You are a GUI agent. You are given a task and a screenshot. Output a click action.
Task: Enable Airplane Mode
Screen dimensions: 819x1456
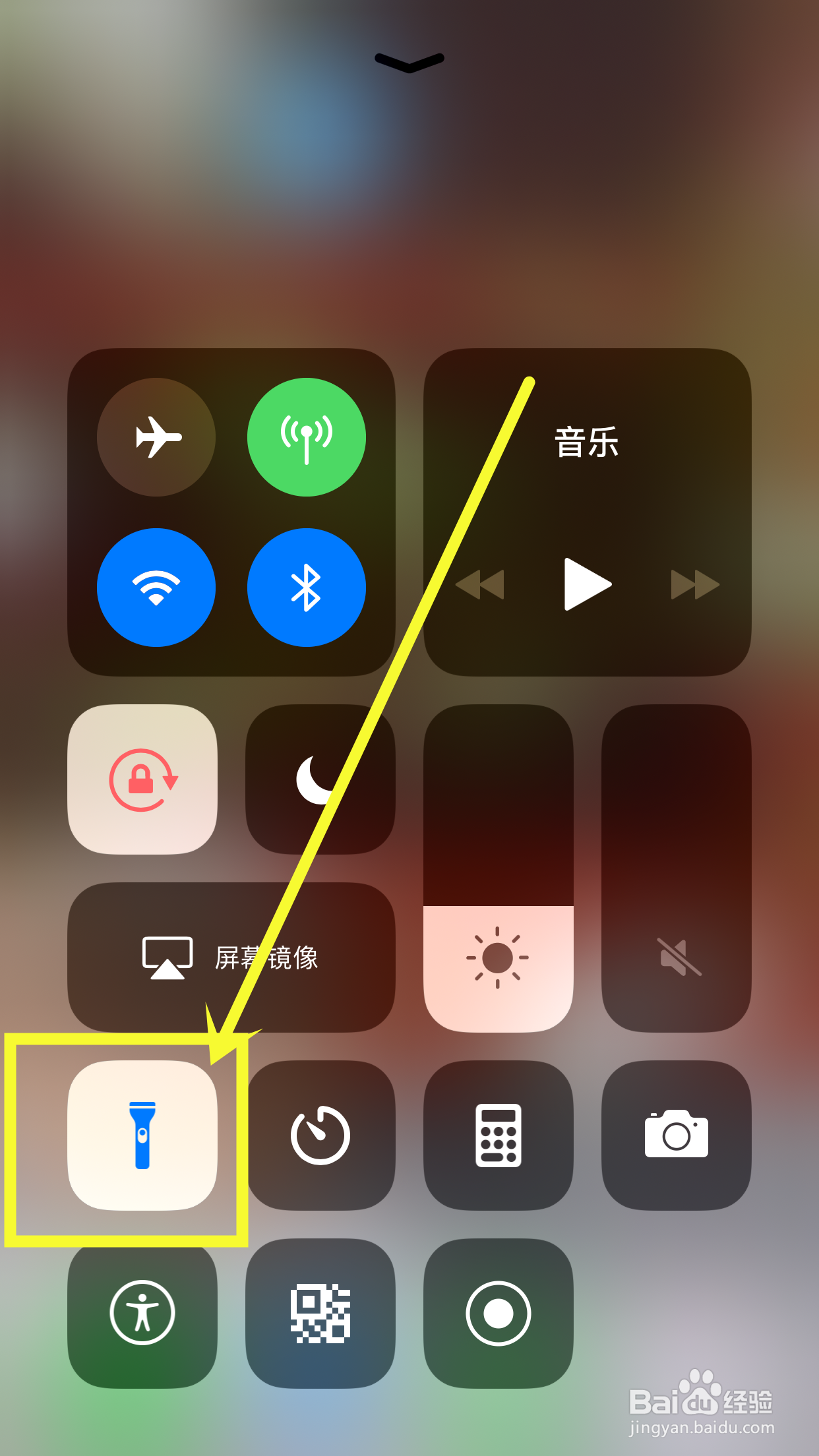156,437
